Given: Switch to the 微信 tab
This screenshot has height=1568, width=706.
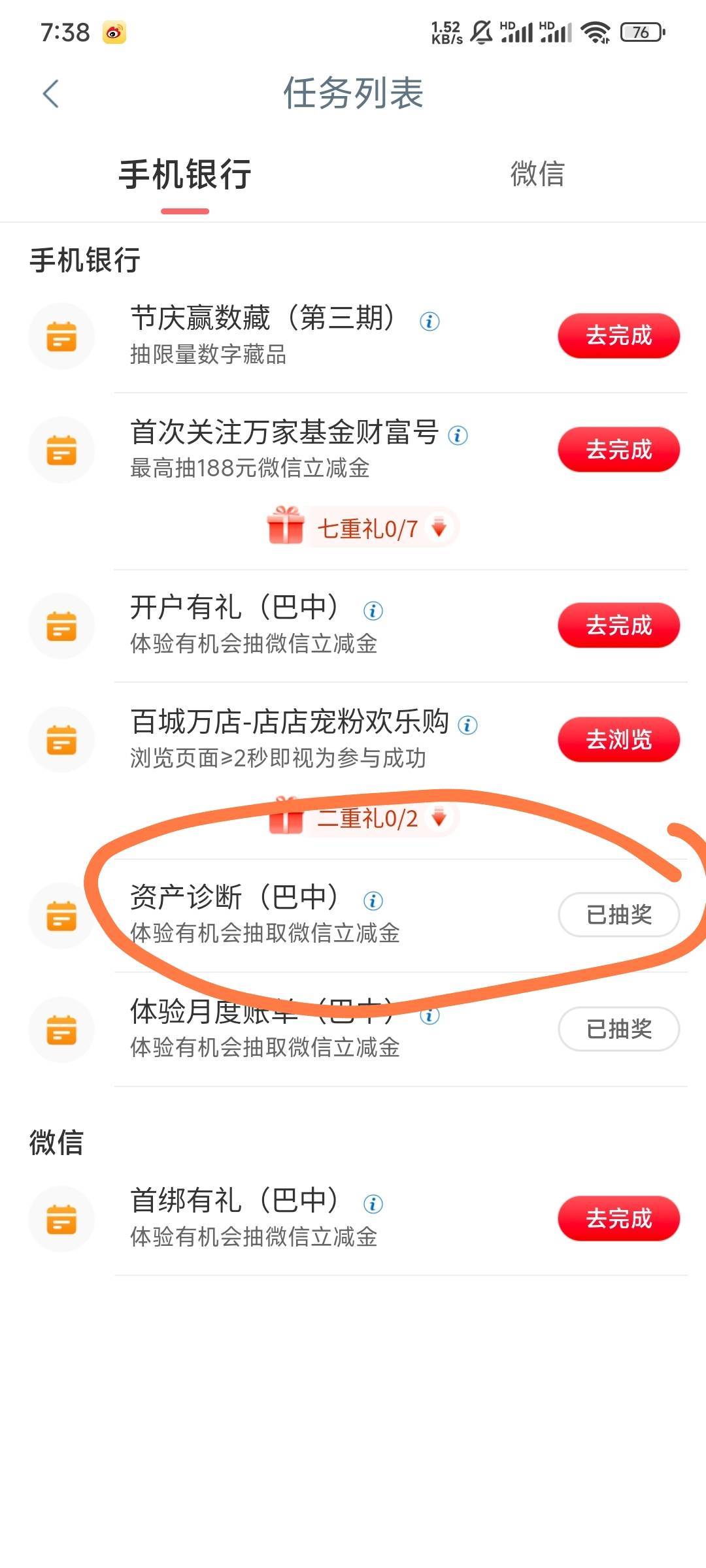Looking at the screenshot, I should pos(537,174).
